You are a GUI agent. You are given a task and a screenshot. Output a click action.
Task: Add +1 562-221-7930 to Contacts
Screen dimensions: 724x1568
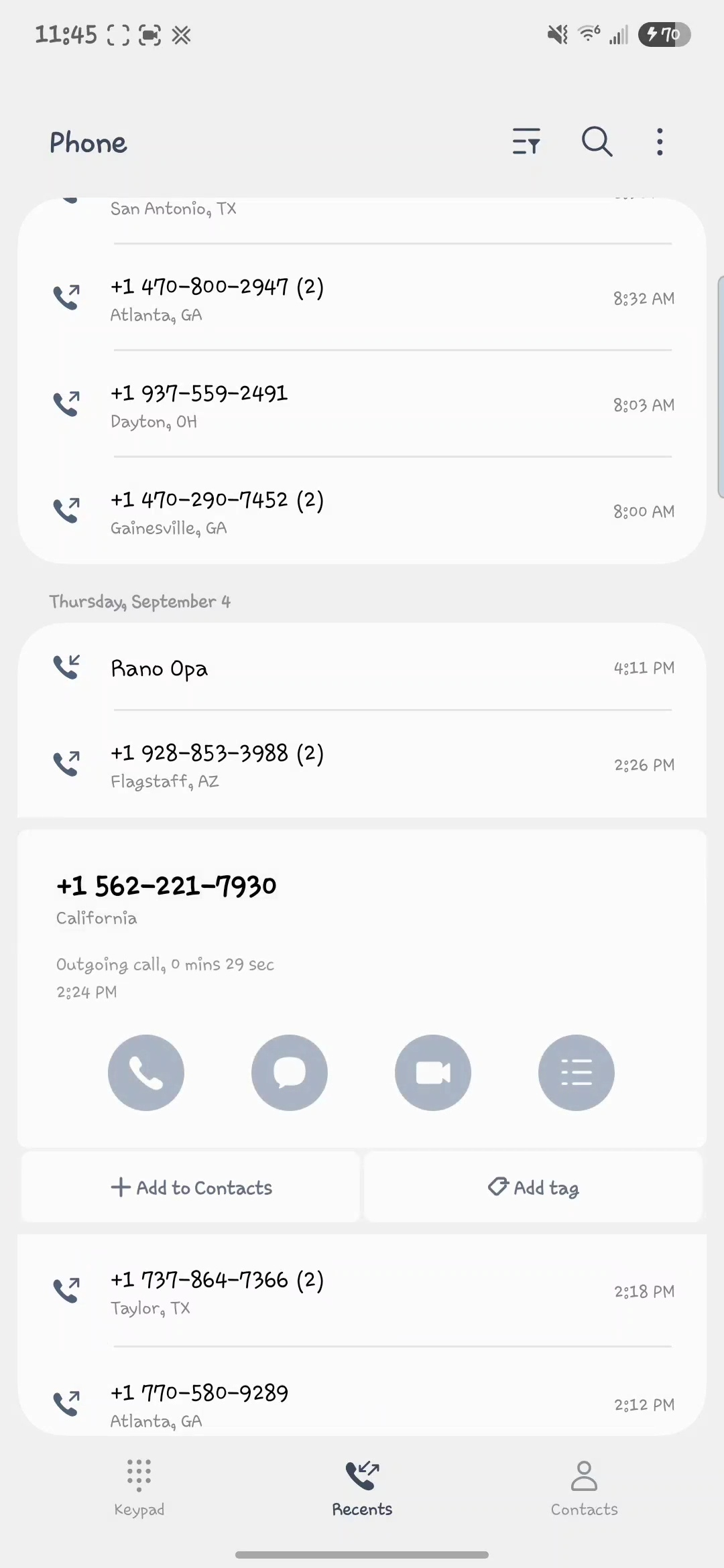tap(192, 1187)
